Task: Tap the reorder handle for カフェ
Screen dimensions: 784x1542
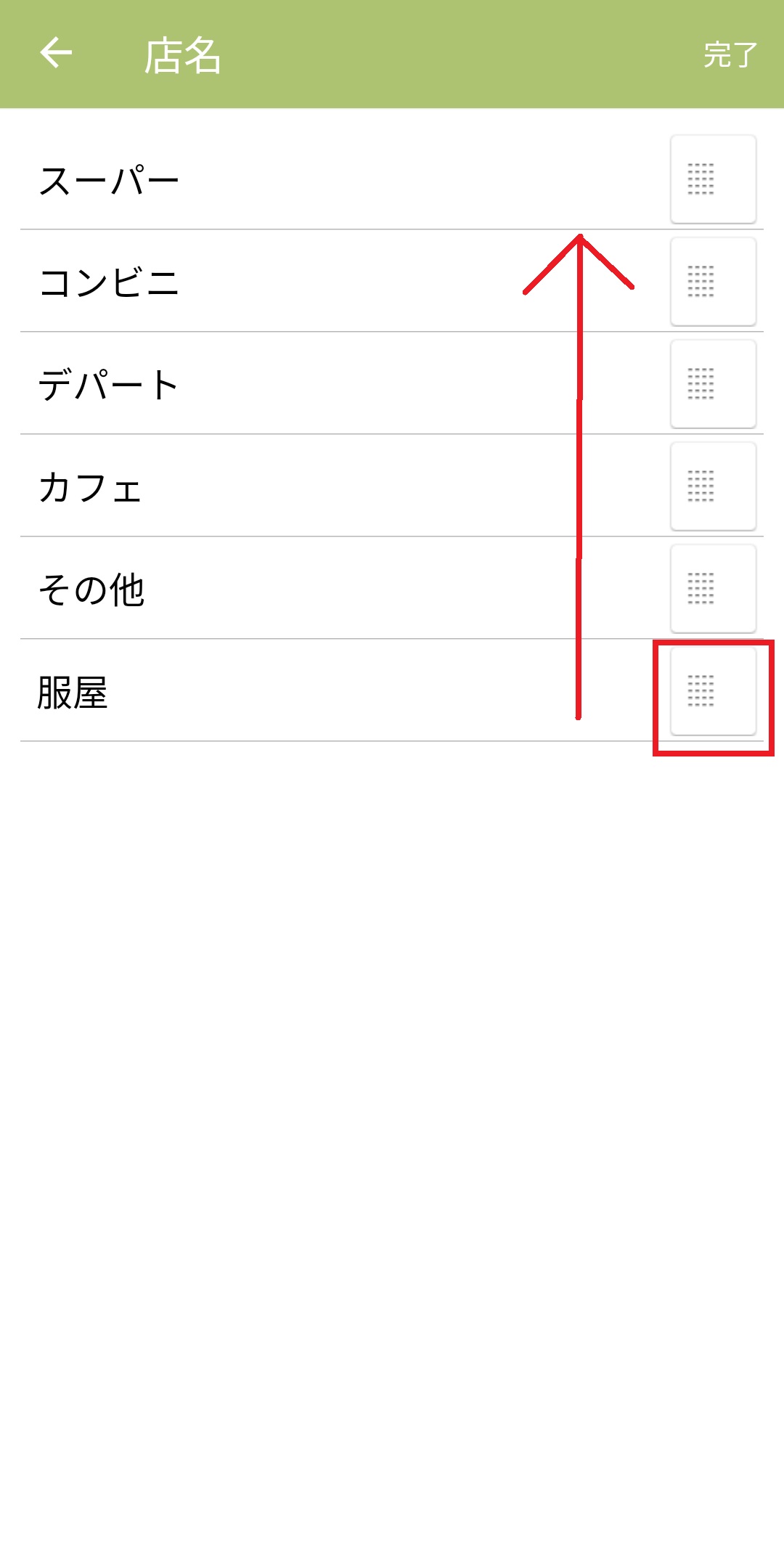Action: click(713, 486)
